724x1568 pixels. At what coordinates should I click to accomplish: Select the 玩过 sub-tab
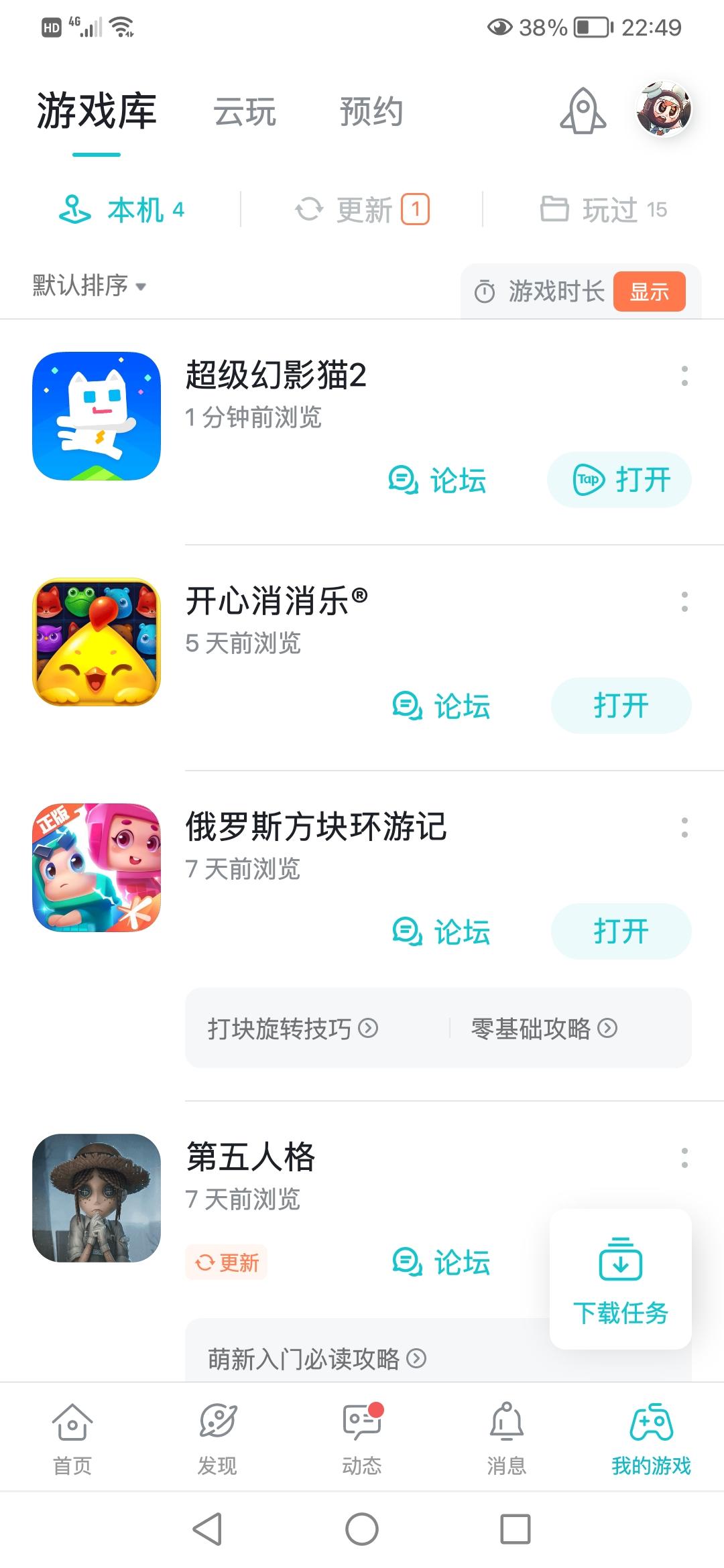pyautogui.click(x=603, y=210)
